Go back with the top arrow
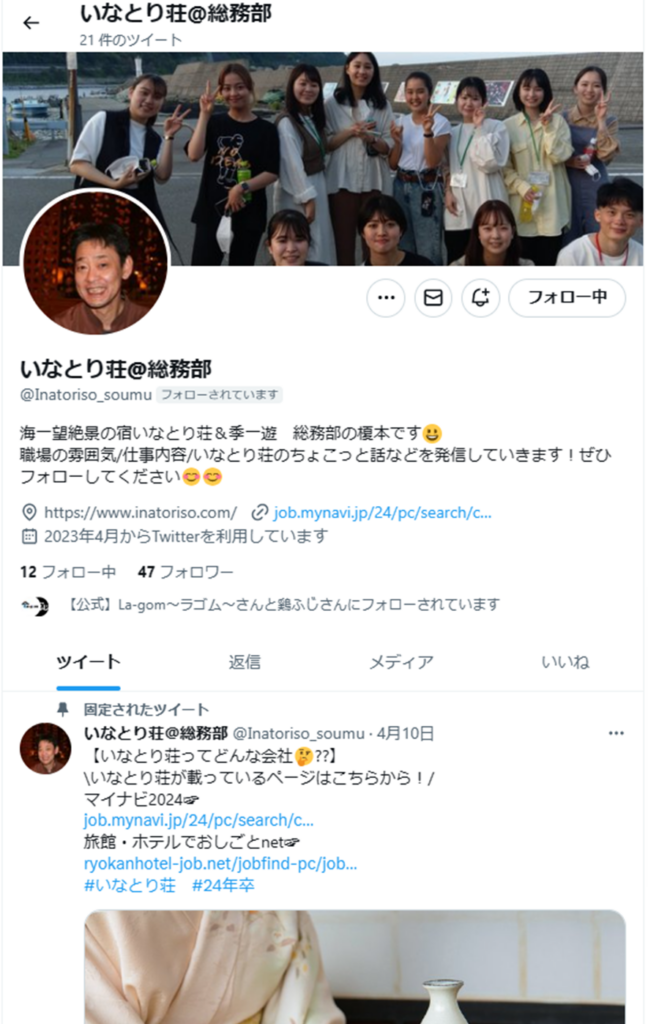Image resolution: width=648 pixels, height=1024 pixels. [x=31, y=23]
